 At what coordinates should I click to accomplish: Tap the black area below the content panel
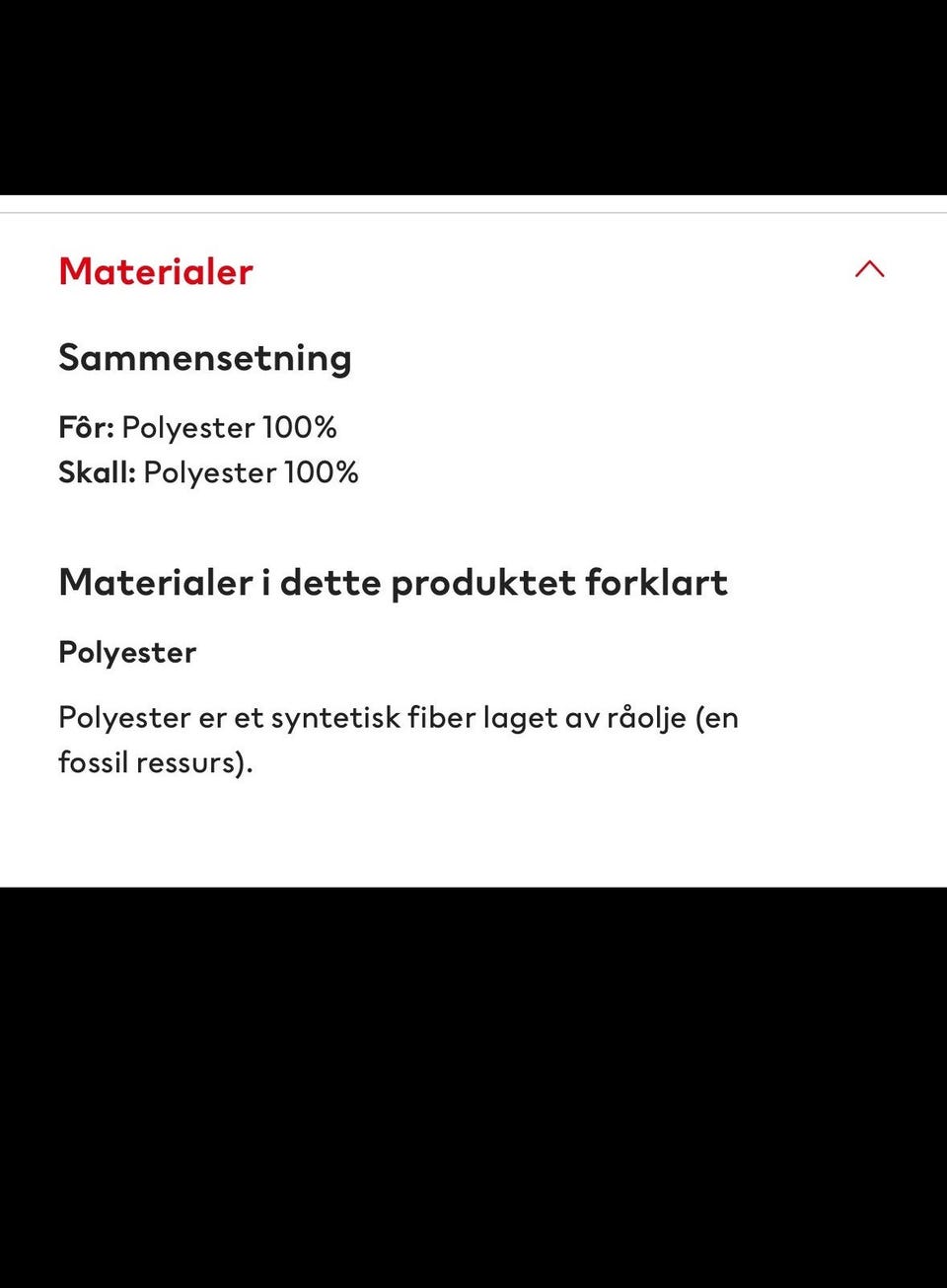473,1085
